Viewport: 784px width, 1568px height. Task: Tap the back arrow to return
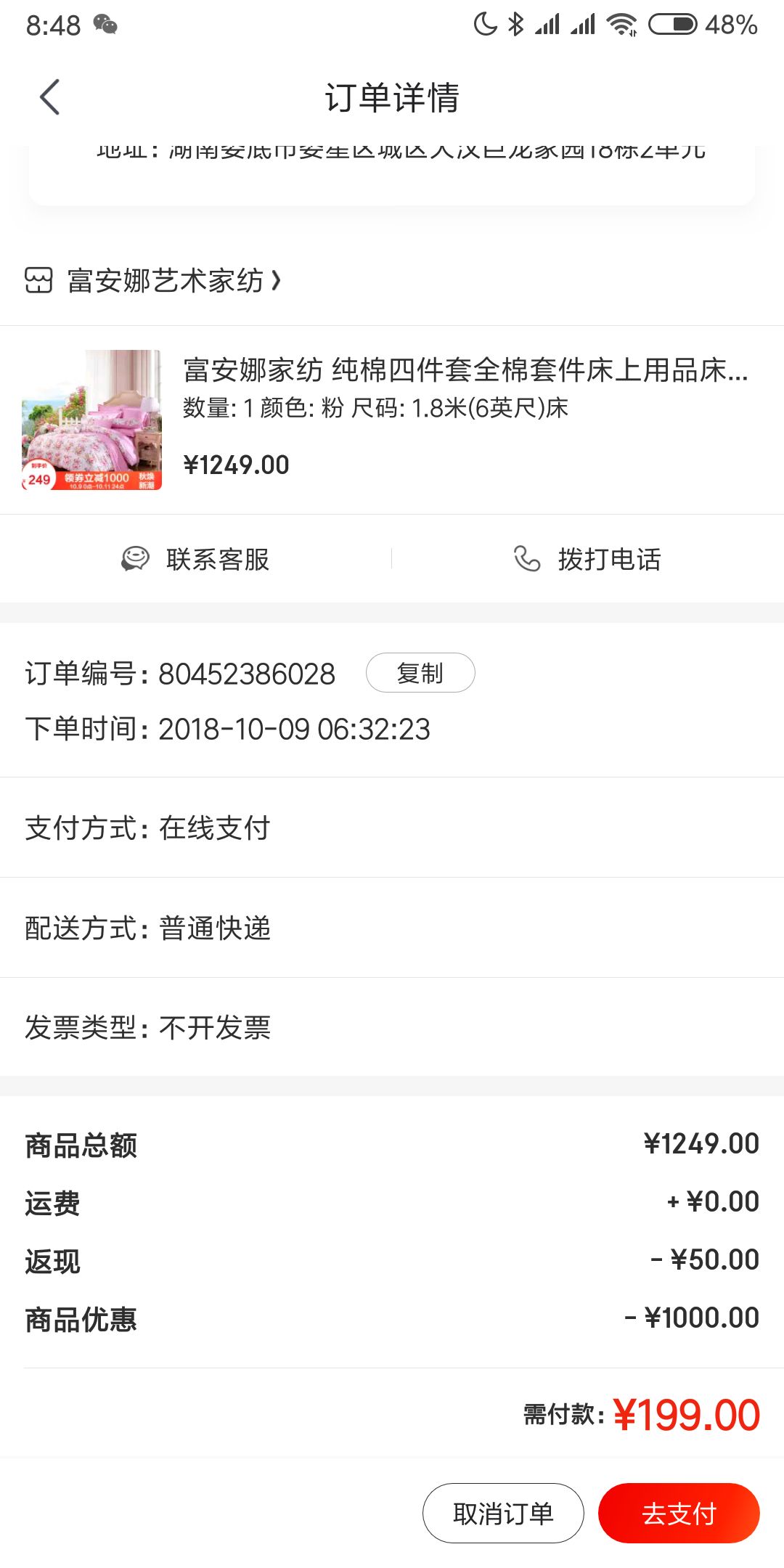click(x=49, y=97)
